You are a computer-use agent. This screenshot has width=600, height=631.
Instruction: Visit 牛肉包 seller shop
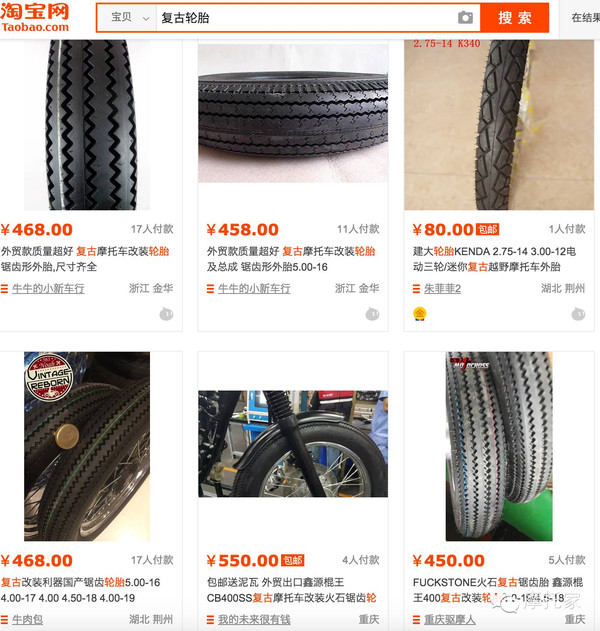pyautogui.click(x=28, y=620)
